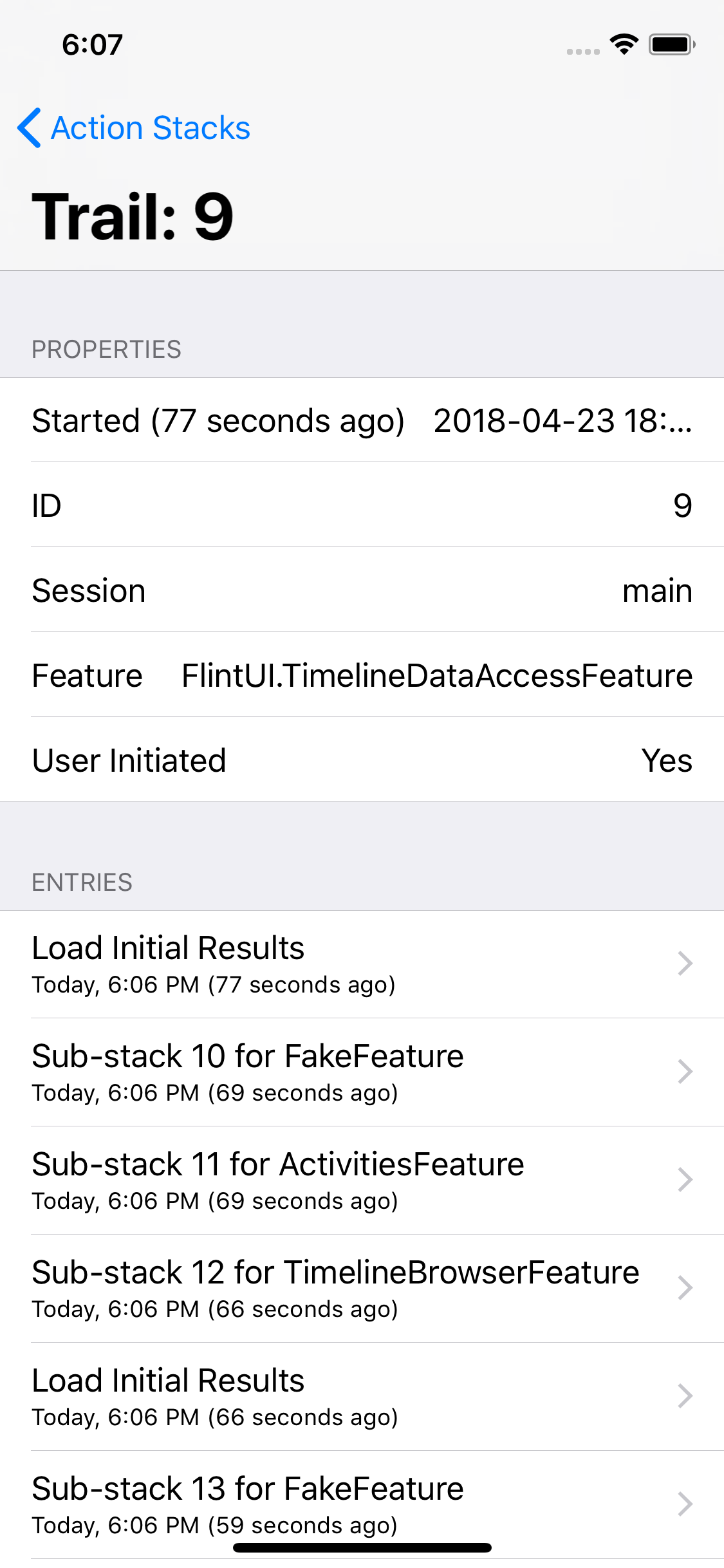This screenshot has width=724, height=1568.
Task: Expand the Started timestamp row
Action: coord(362,420)
